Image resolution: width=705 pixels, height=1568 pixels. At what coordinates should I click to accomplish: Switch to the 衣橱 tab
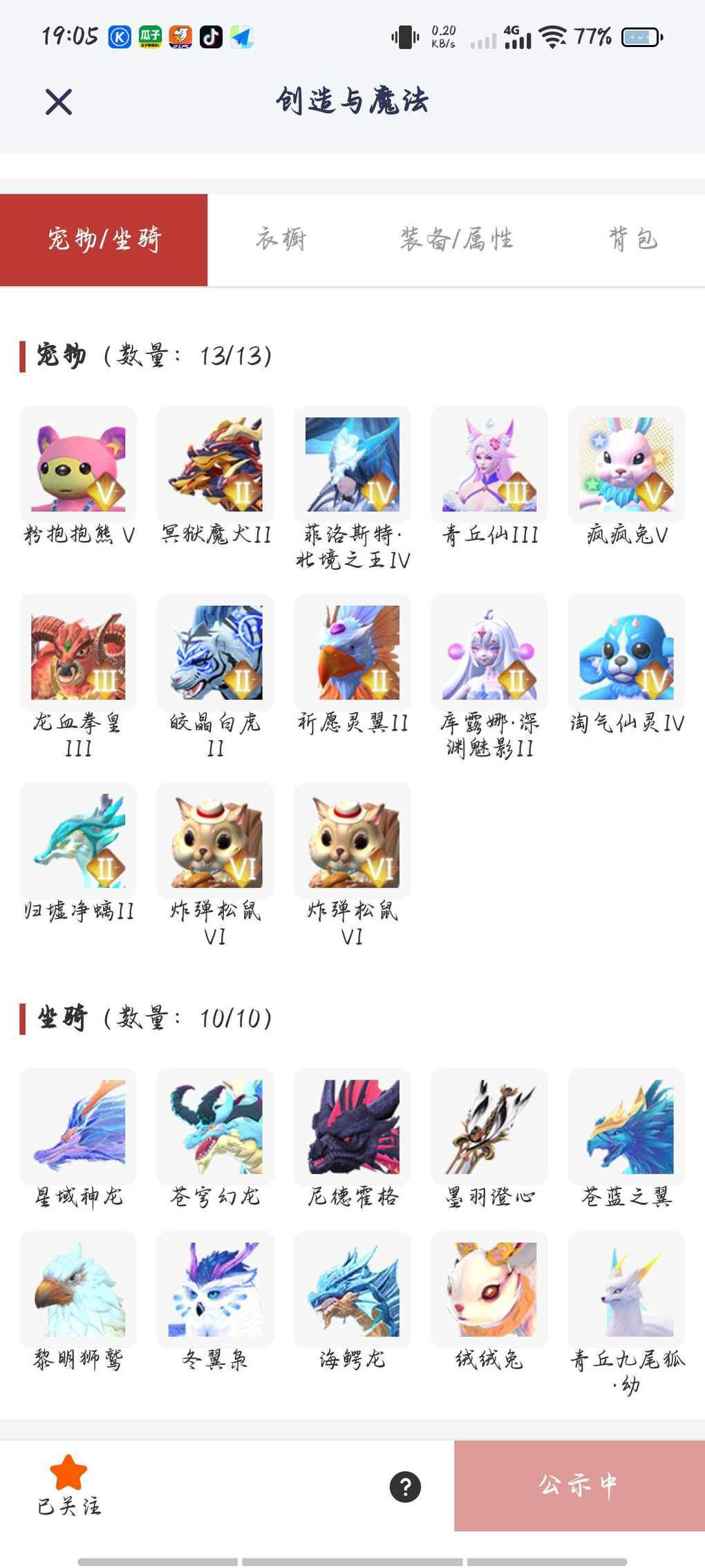click(281, 239)
